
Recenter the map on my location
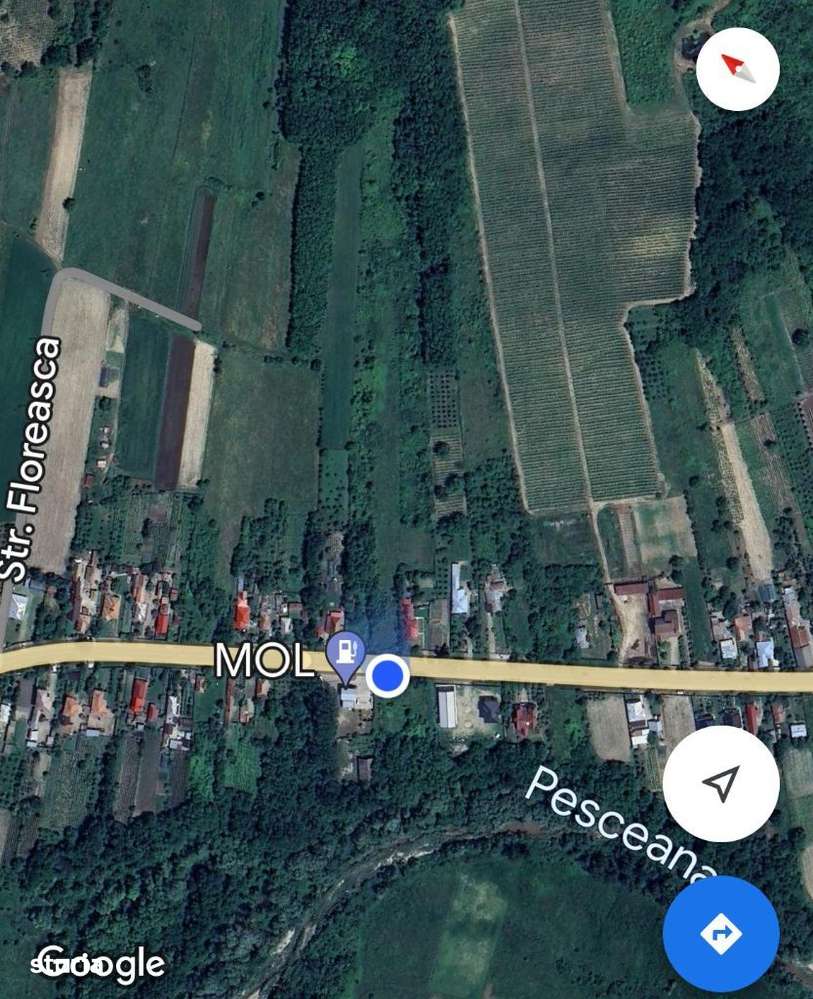tap(720, 783)
